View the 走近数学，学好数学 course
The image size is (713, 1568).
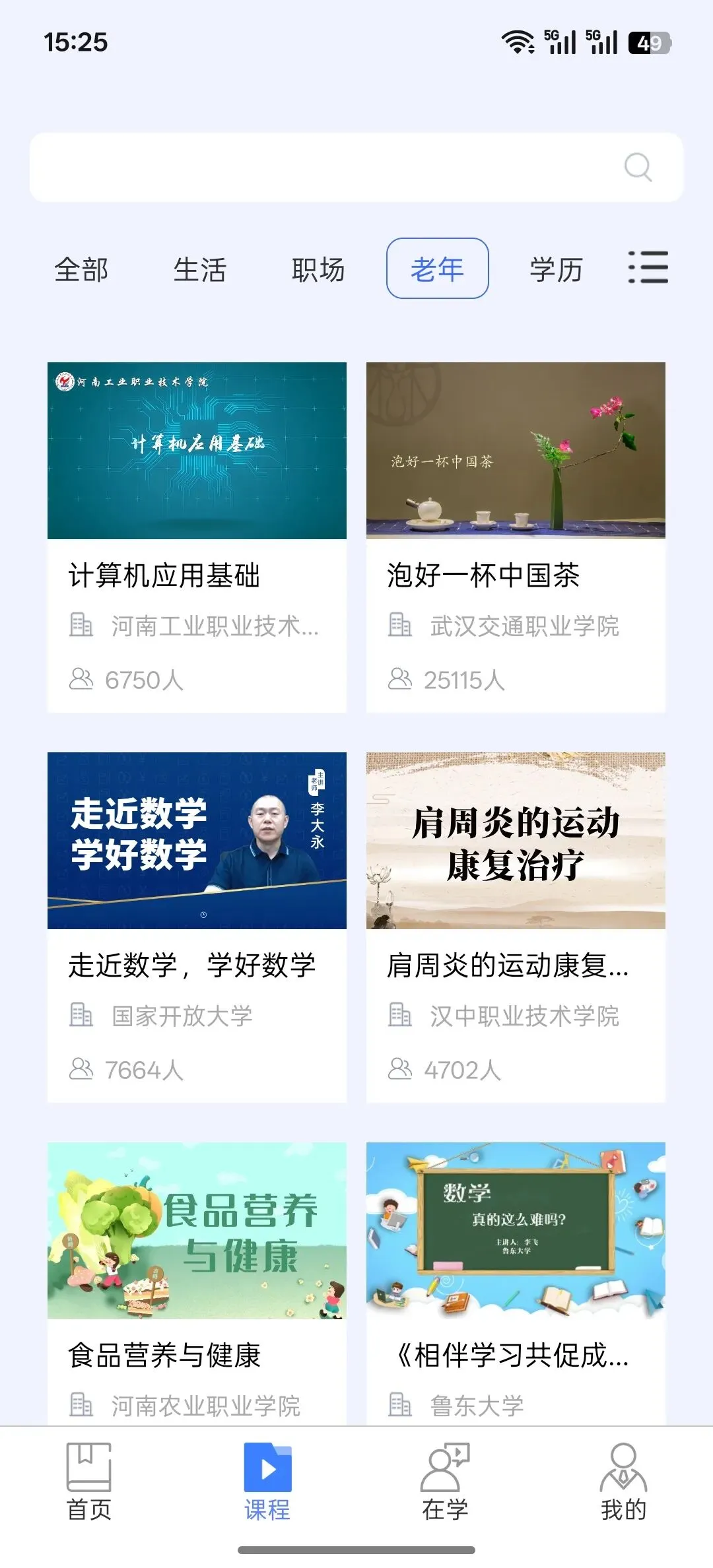(197, 926)
